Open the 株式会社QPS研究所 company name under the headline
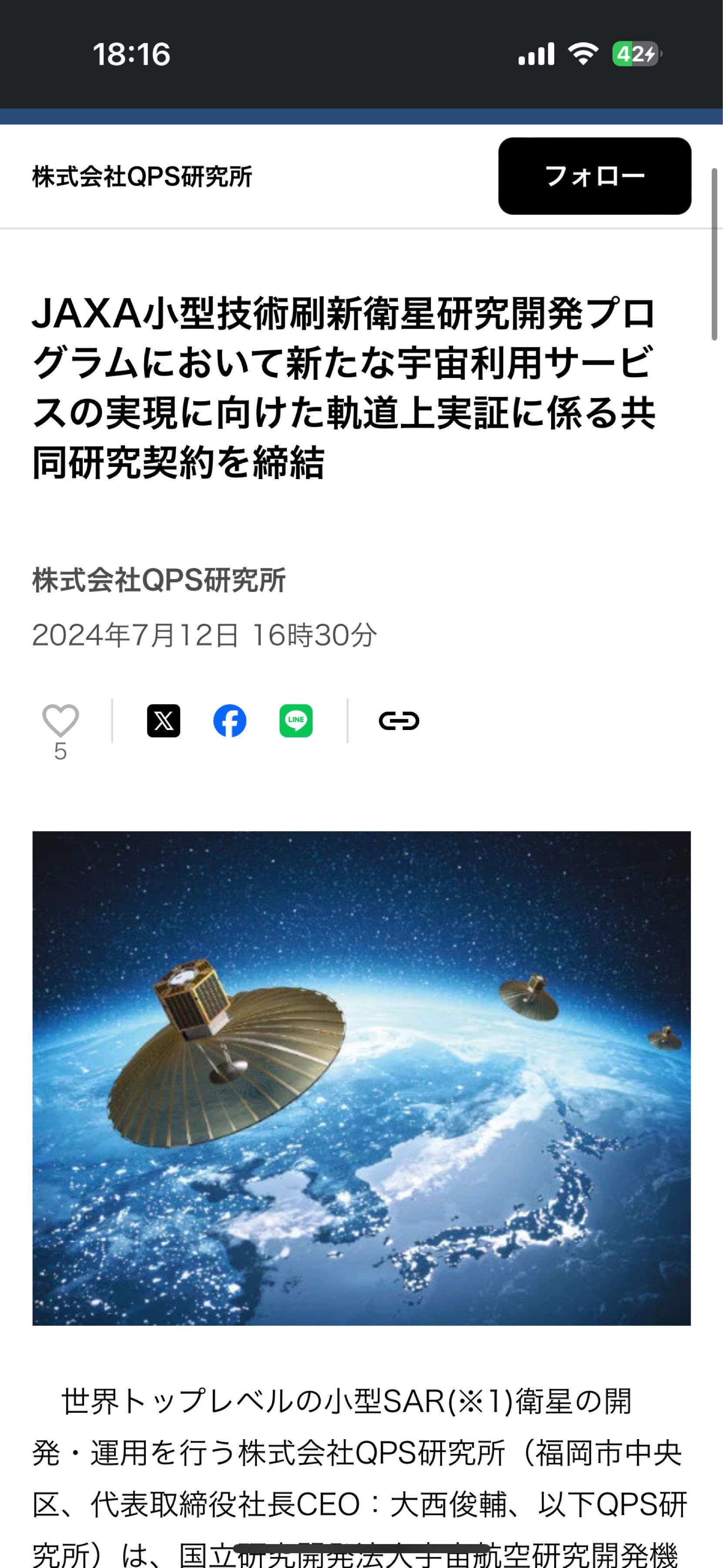The image size is (723, 1568). [x=159, y=580]
